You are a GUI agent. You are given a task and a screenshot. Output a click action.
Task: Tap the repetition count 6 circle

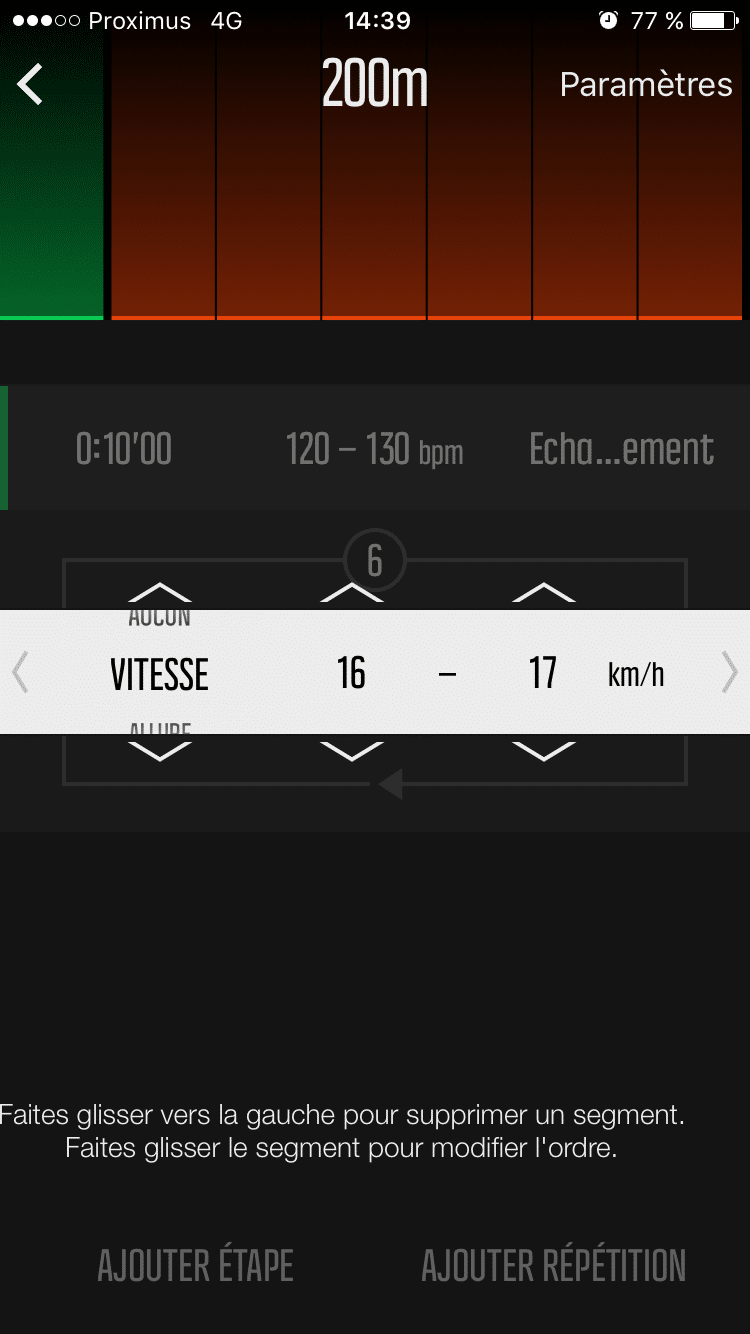[374, 561]
